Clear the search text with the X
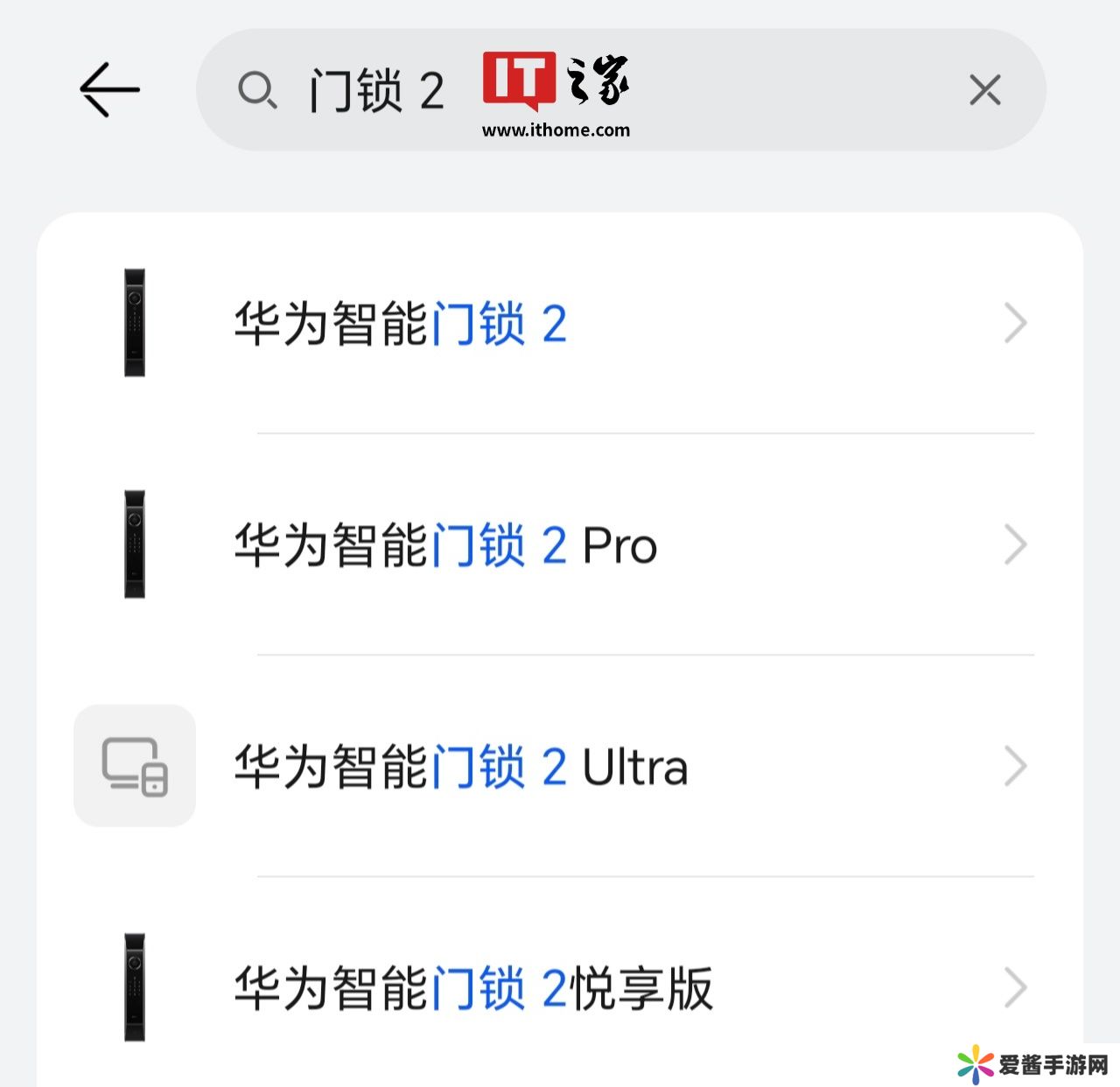The height and width of the screenshot is (1087, 1120). tap(984, 89)
